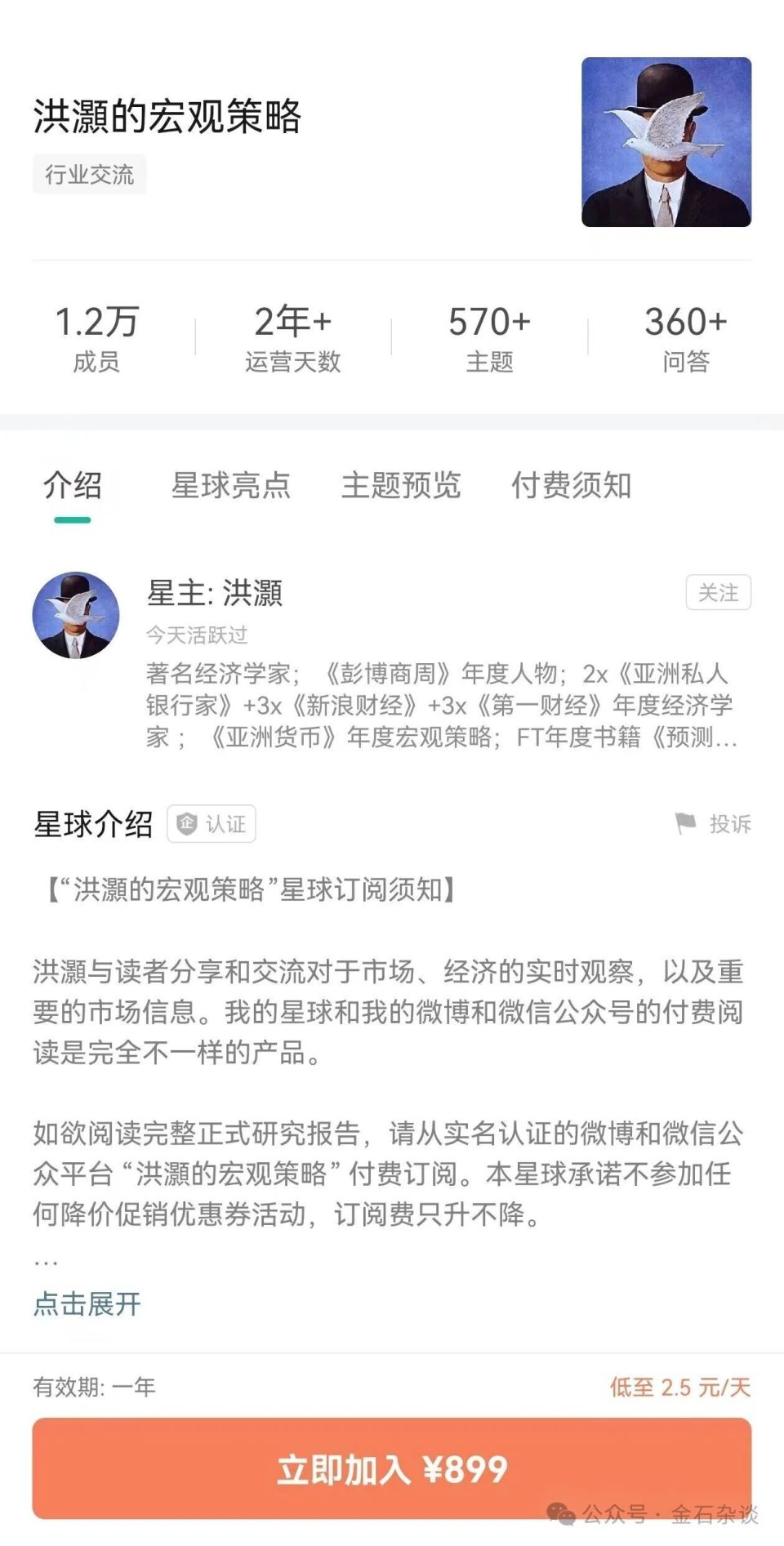The height and width of the screenshot is (1546, 784).
Task: Click the 行业交流 category tag
Action: tap(90, 175)
